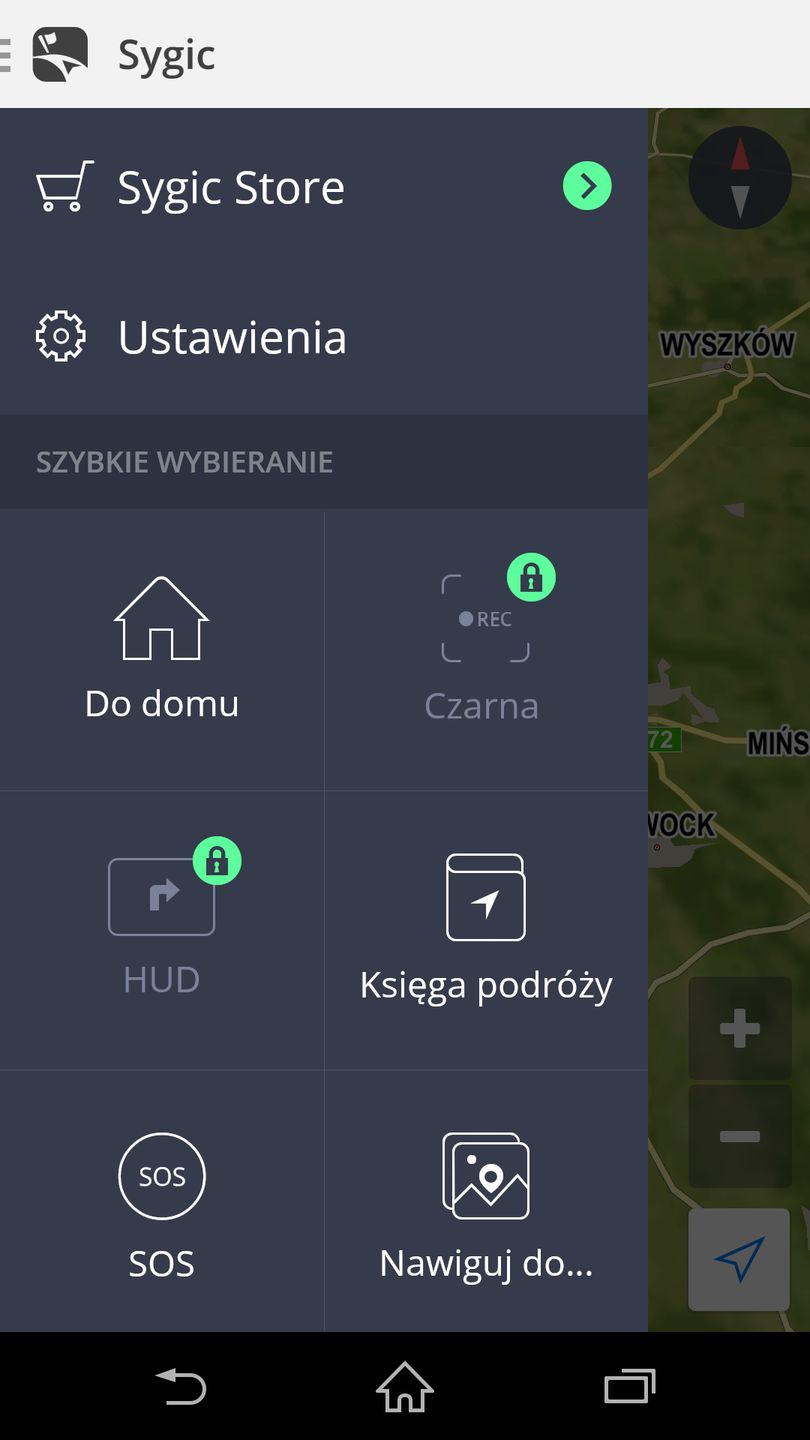Tap the compass icon on the map
810x1440 pixels.
[x=739, y=177]
